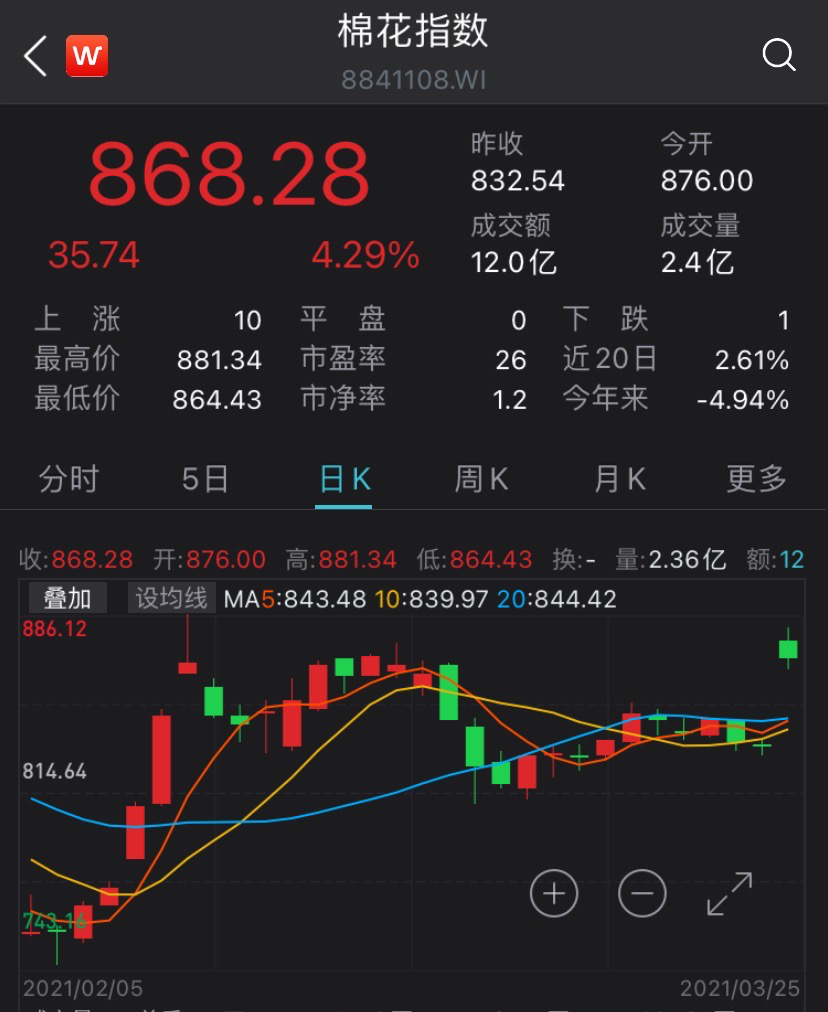This screenshot has width=828, height=1012.
Task: Click the Wind (W) logo icon
Action: coord(87,56)
